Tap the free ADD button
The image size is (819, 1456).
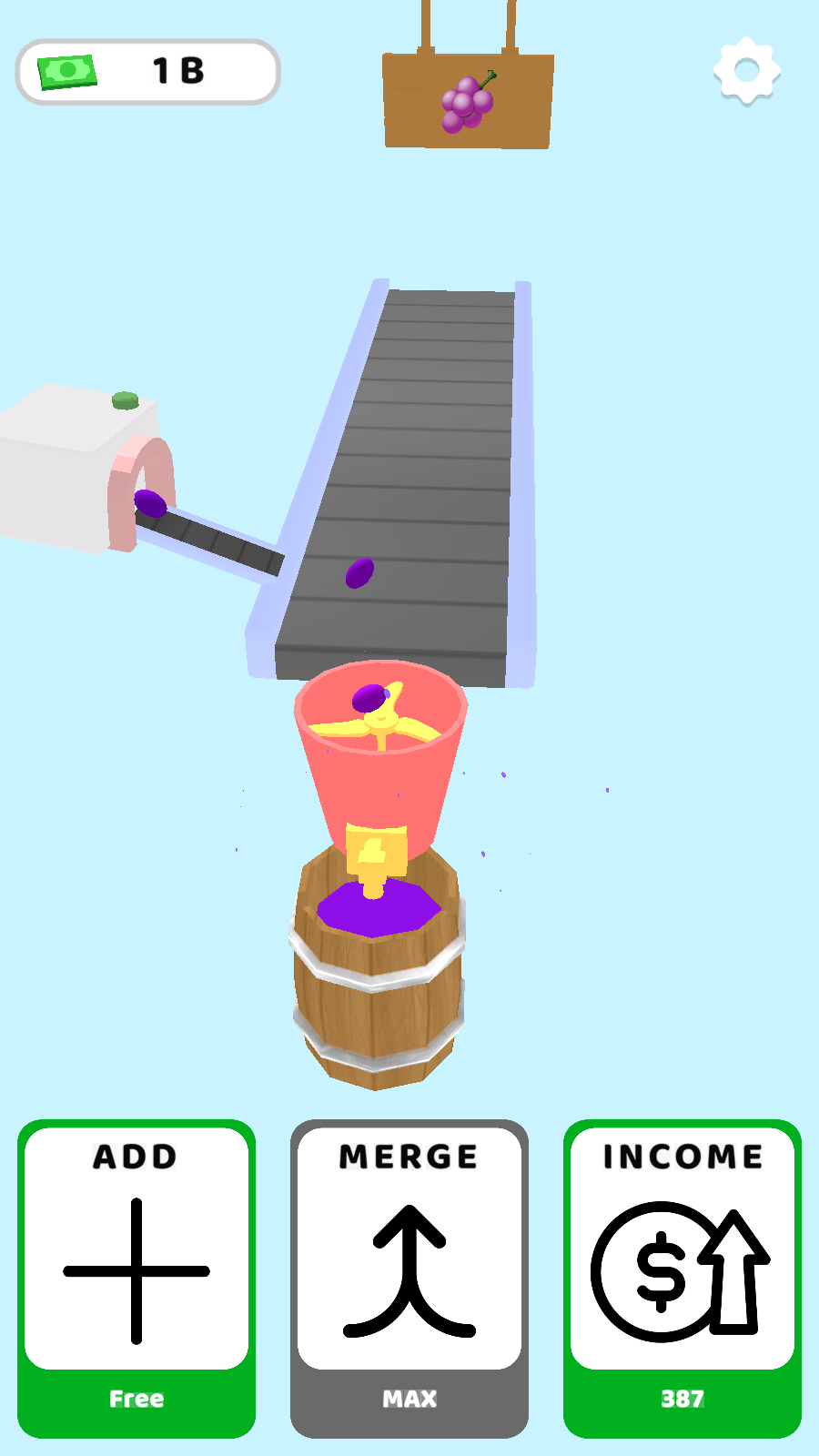[136, 1278]
